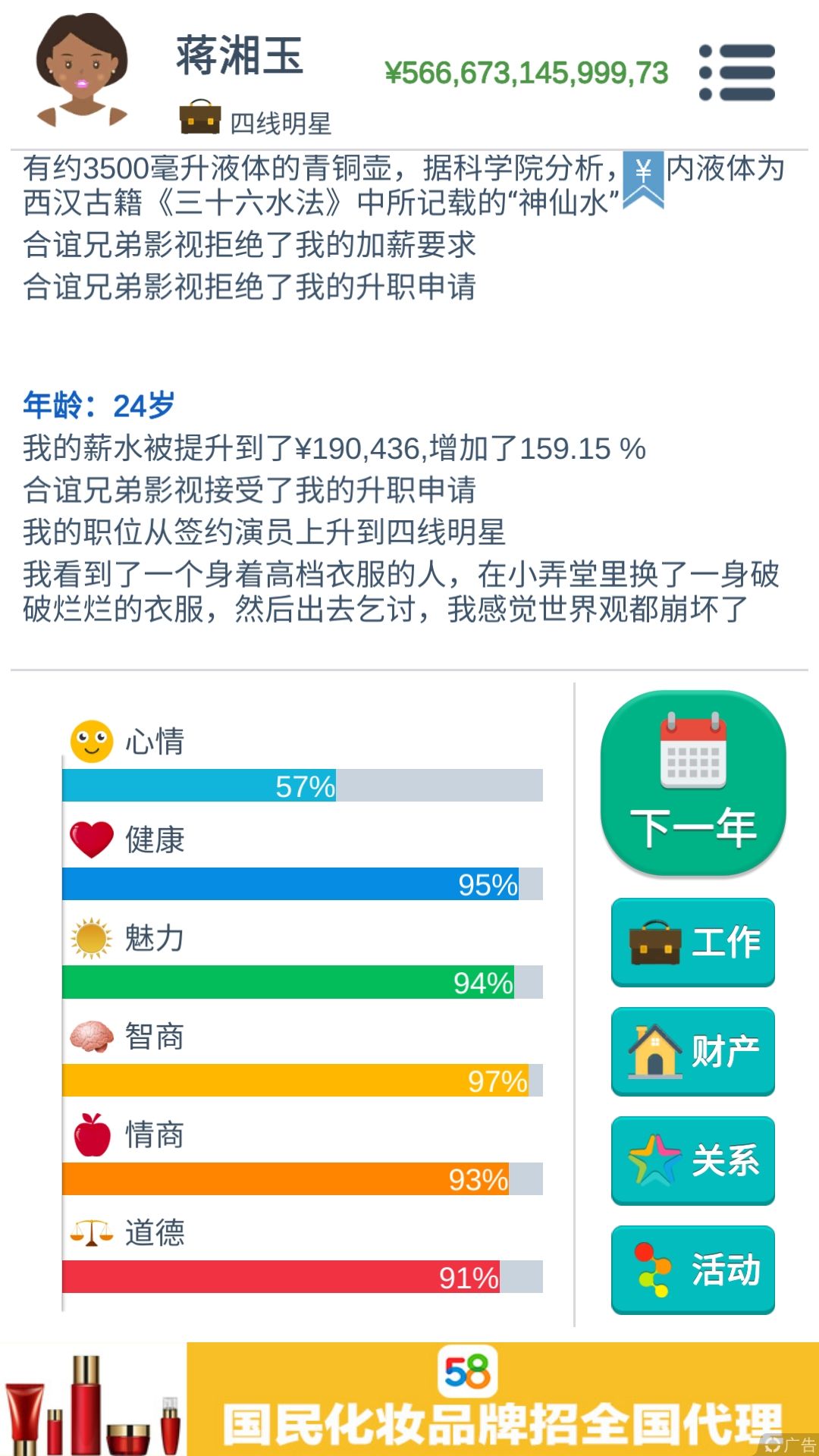View the character avatar profile
Viewport: 819px width, 1456px height.
point(82,70)
